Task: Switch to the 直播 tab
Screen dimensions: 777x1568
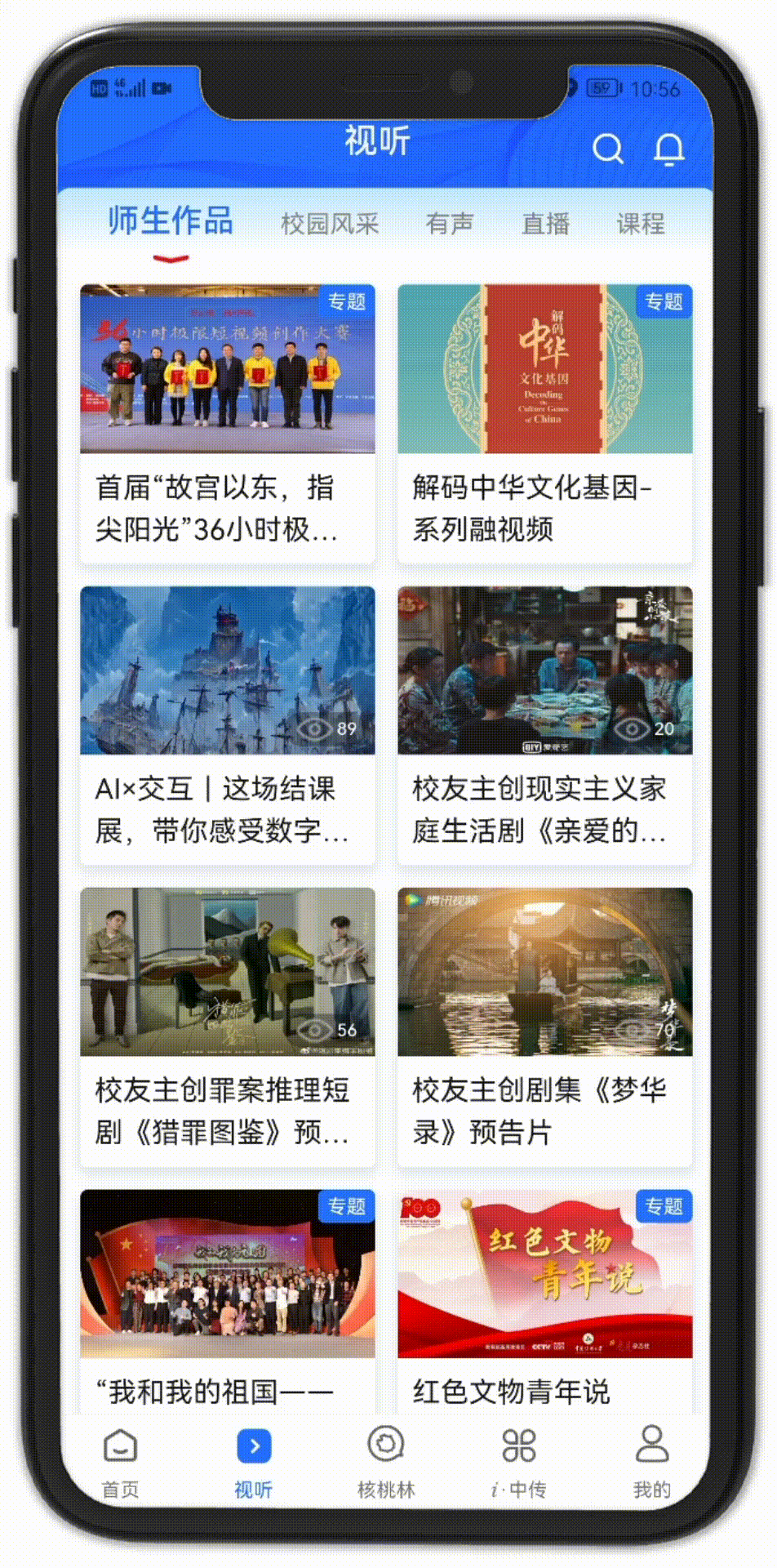Action: (545, 224)
